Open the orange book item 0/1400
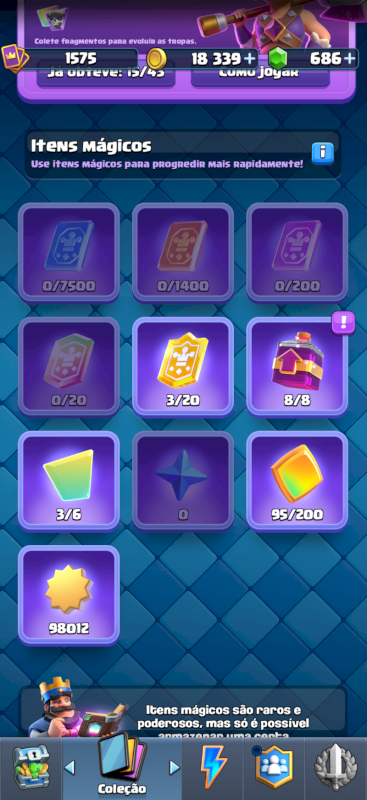Screen dimensions: 367x800 183,253
